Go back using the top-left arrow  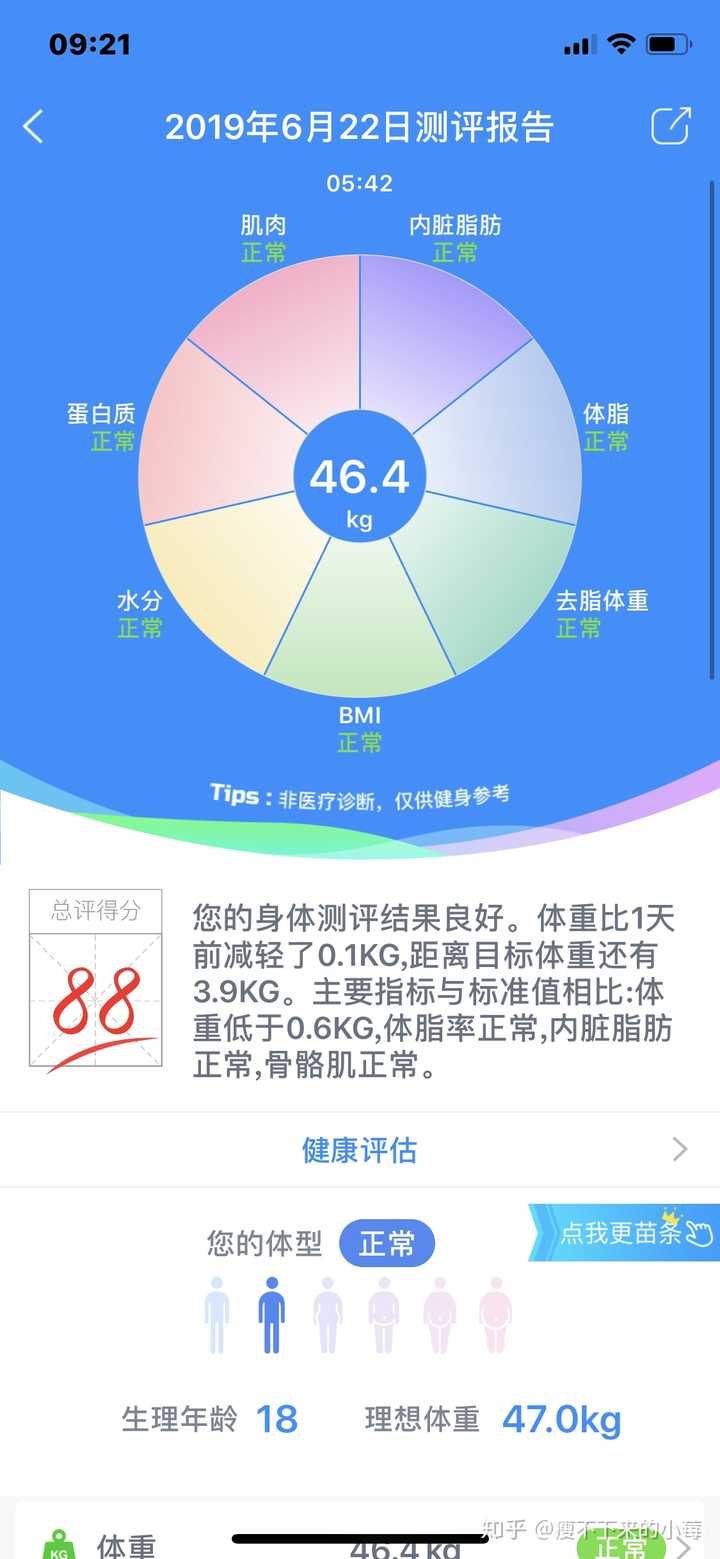pyautogui.click(x=33, y=127)
